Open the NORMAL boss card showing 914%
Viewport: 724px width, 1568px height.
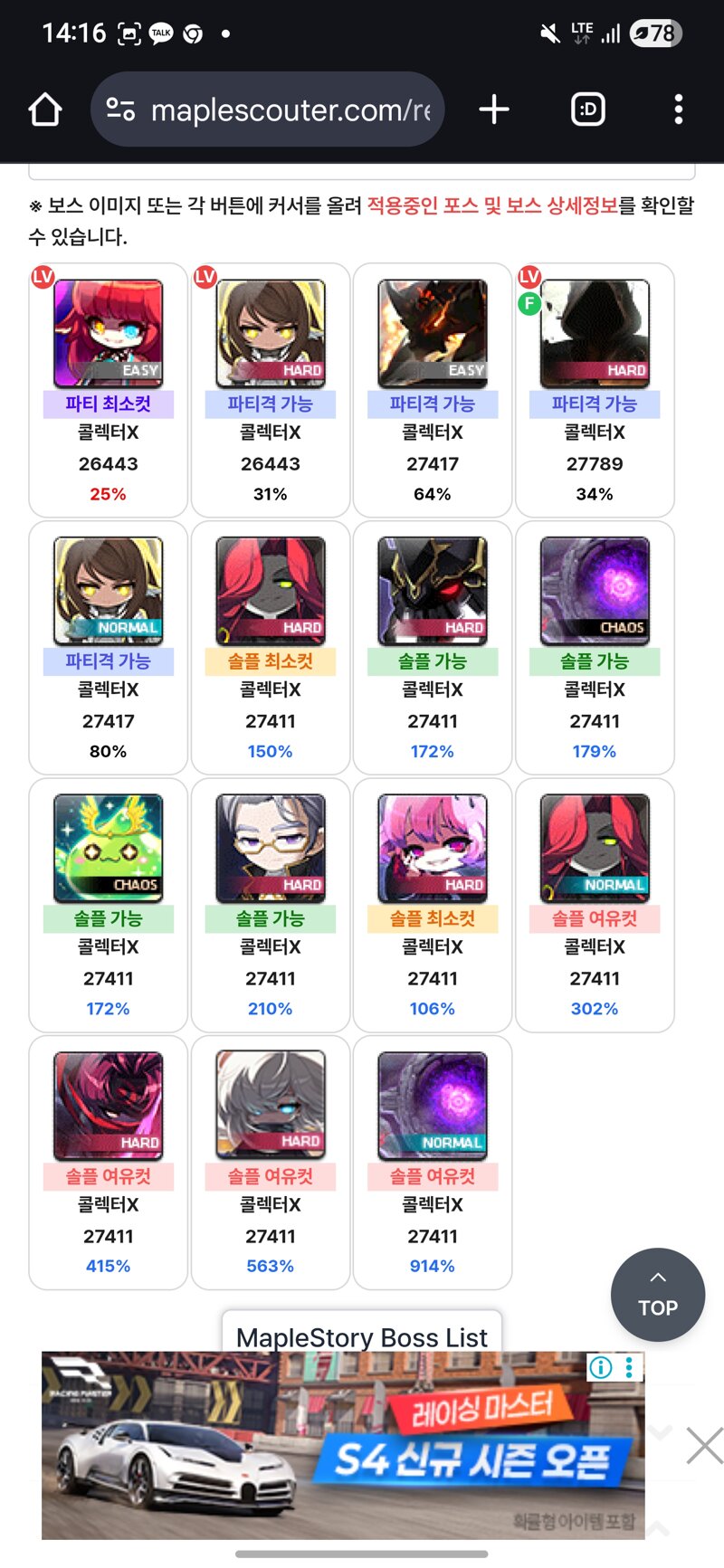tap(433, 1163)
